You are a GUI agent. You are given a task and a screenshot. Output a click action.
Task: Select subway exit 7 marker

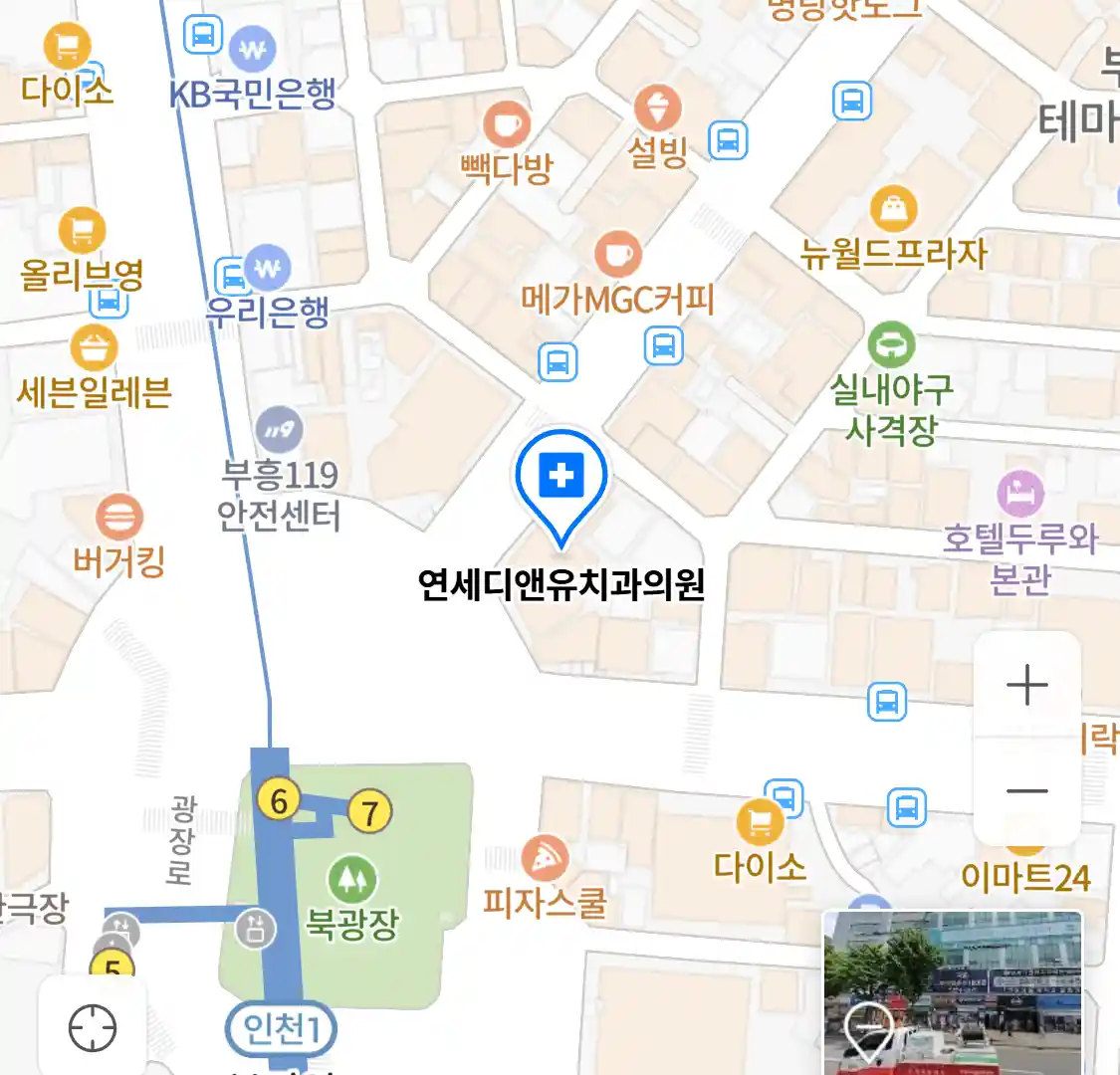click(369, 813)
